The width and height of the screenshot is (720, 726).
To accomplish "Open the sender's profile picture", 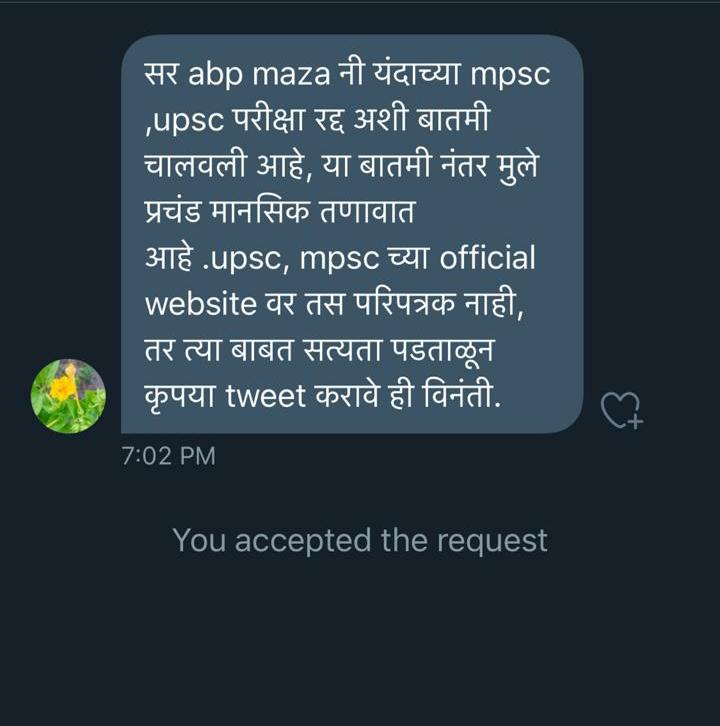I will (x=69, y=396).
